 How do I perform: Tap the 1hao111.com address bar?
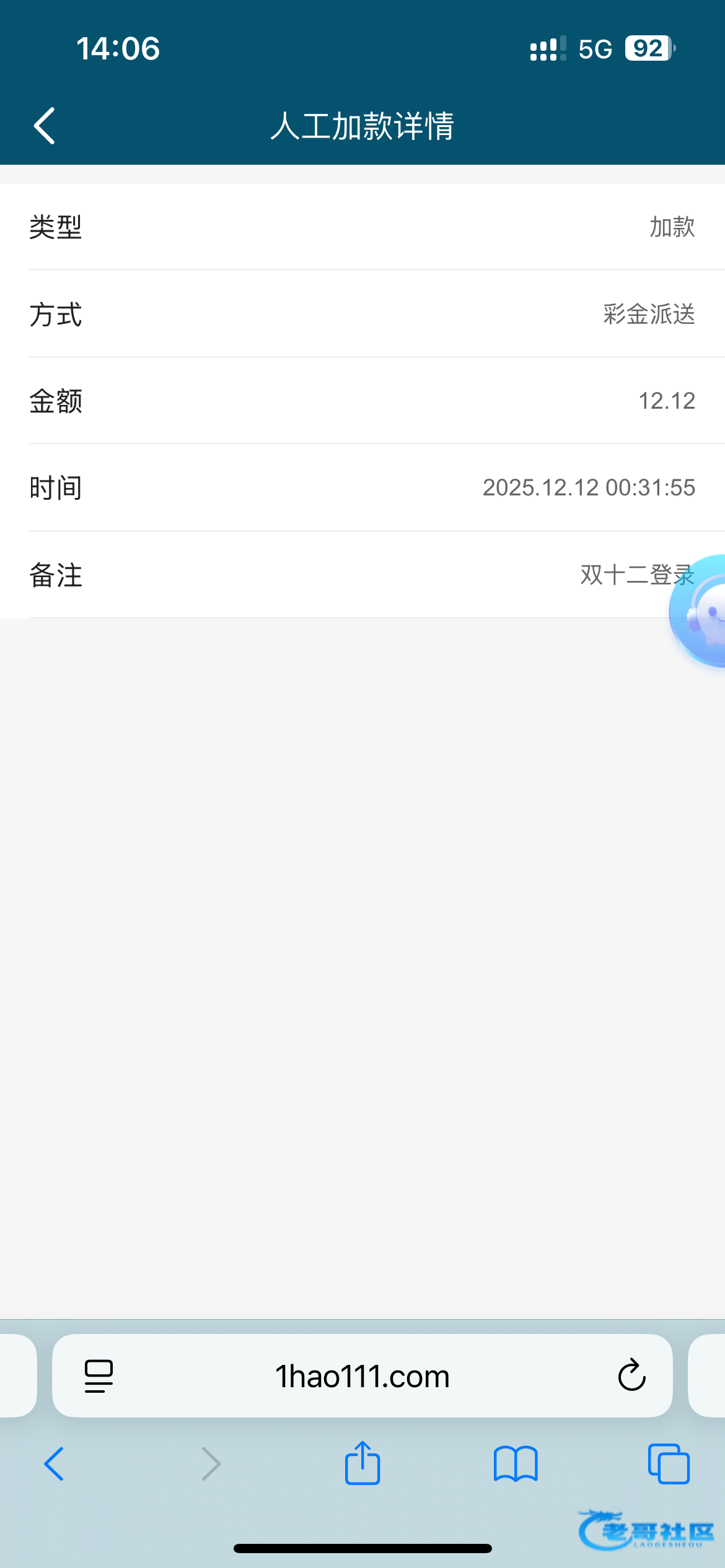pyautogui.click(x=362, y=1376)
